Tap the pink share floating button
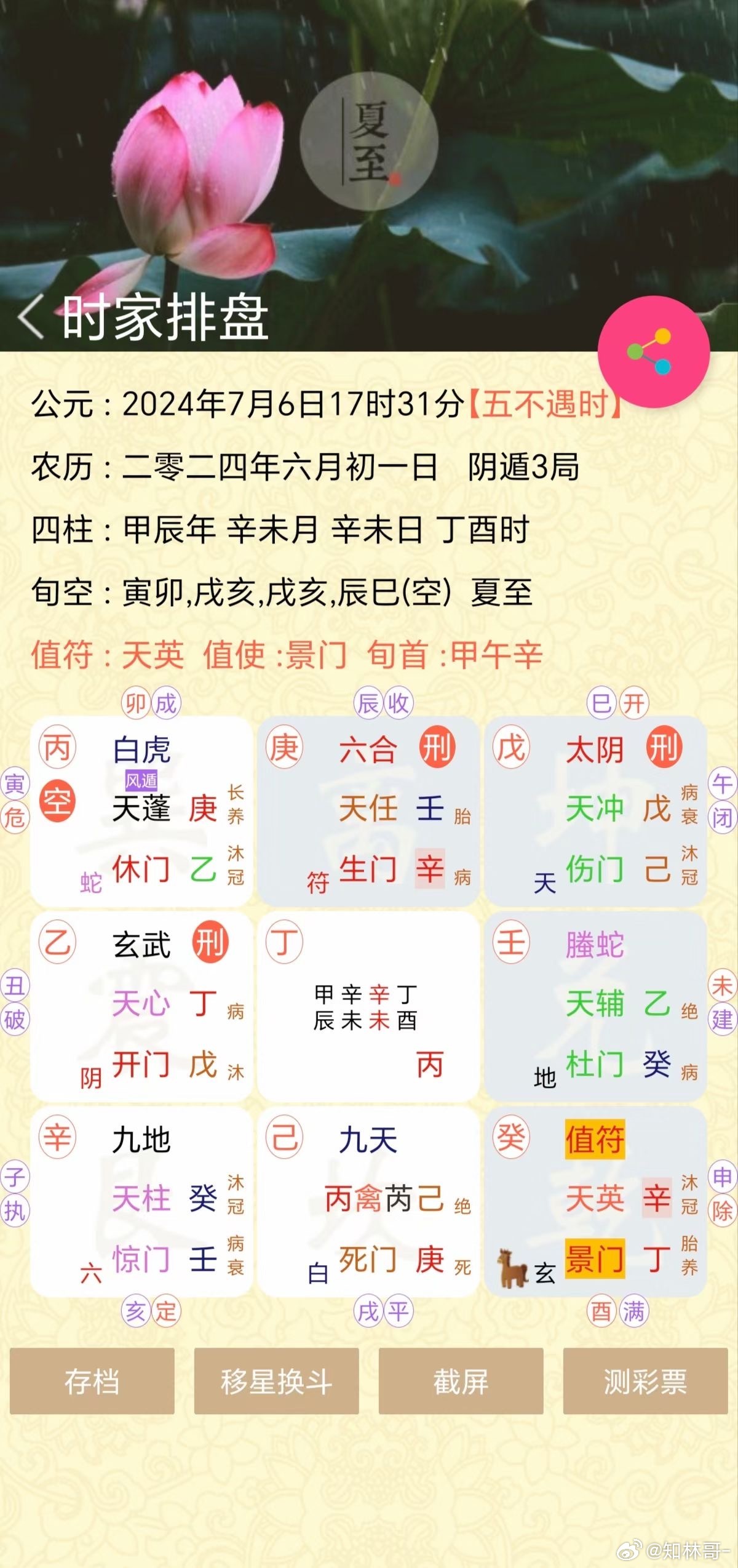This screenshot has width=738, height=1568. (x=653, y=352)
